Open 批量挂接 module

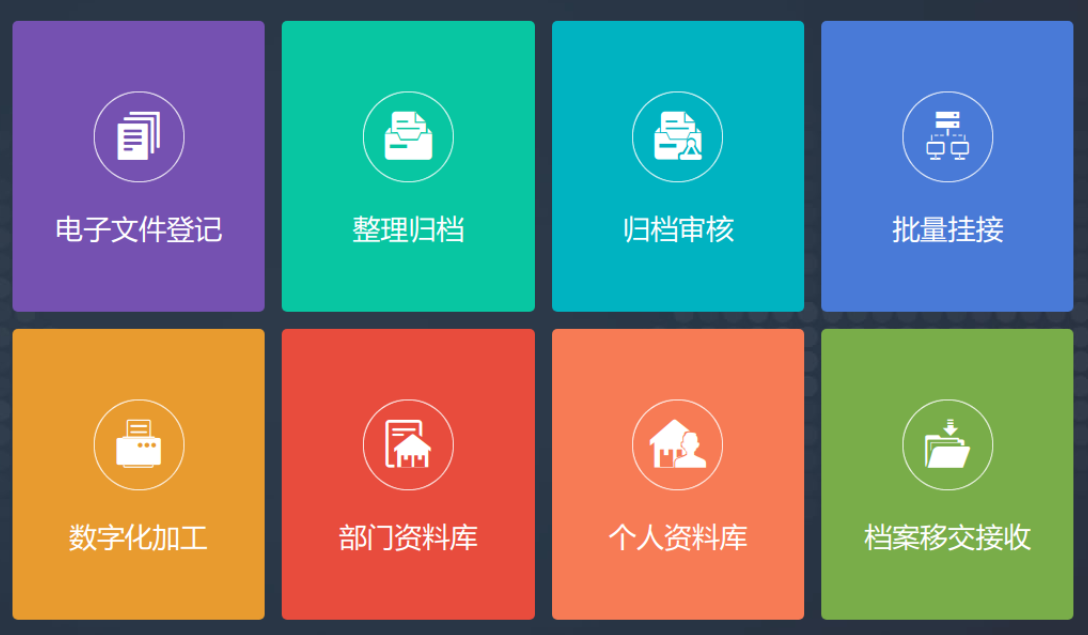[947, 166]
